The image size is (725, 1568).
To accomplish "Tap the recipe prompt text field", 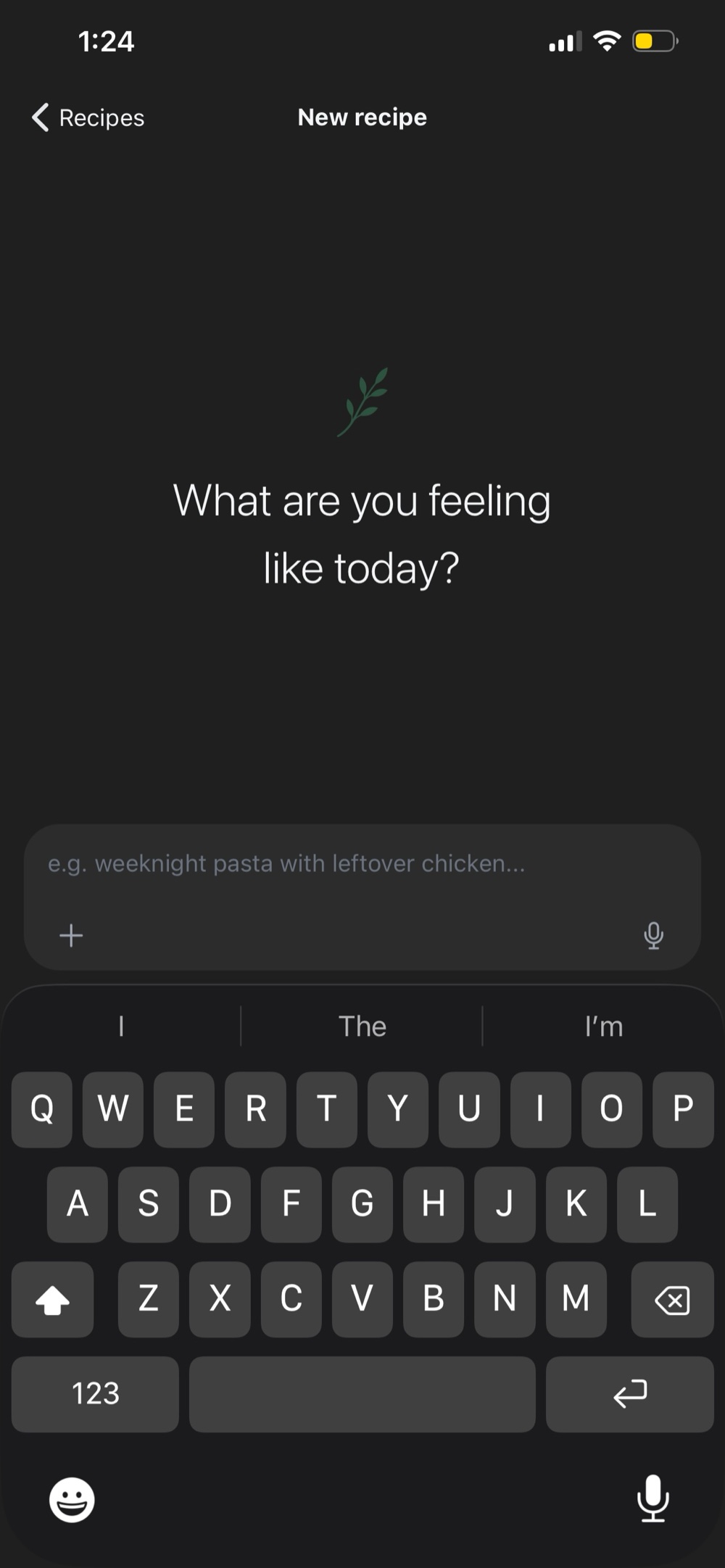I will point(362,863).
